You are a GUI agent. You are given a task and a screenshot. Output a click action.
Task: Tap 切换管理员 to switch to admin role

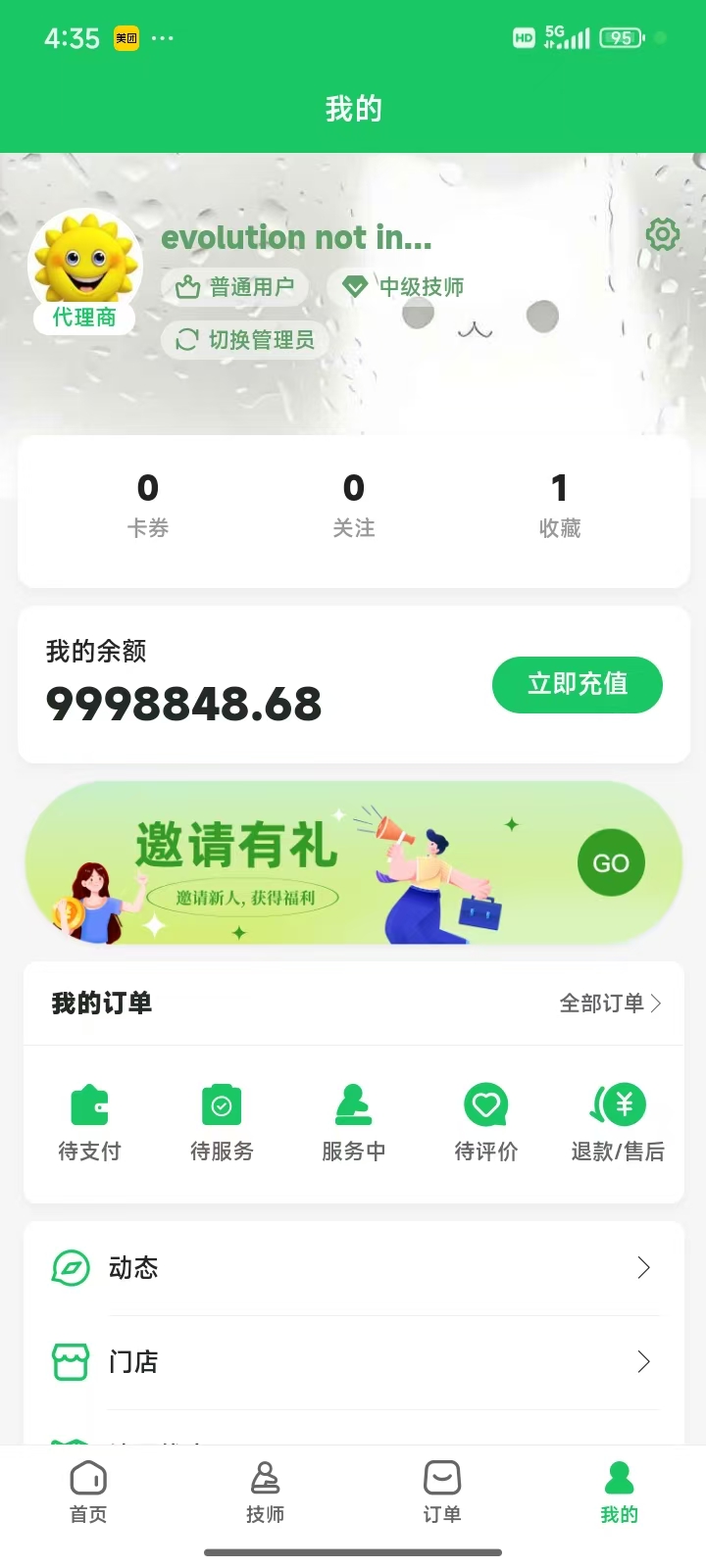point(243,339)
